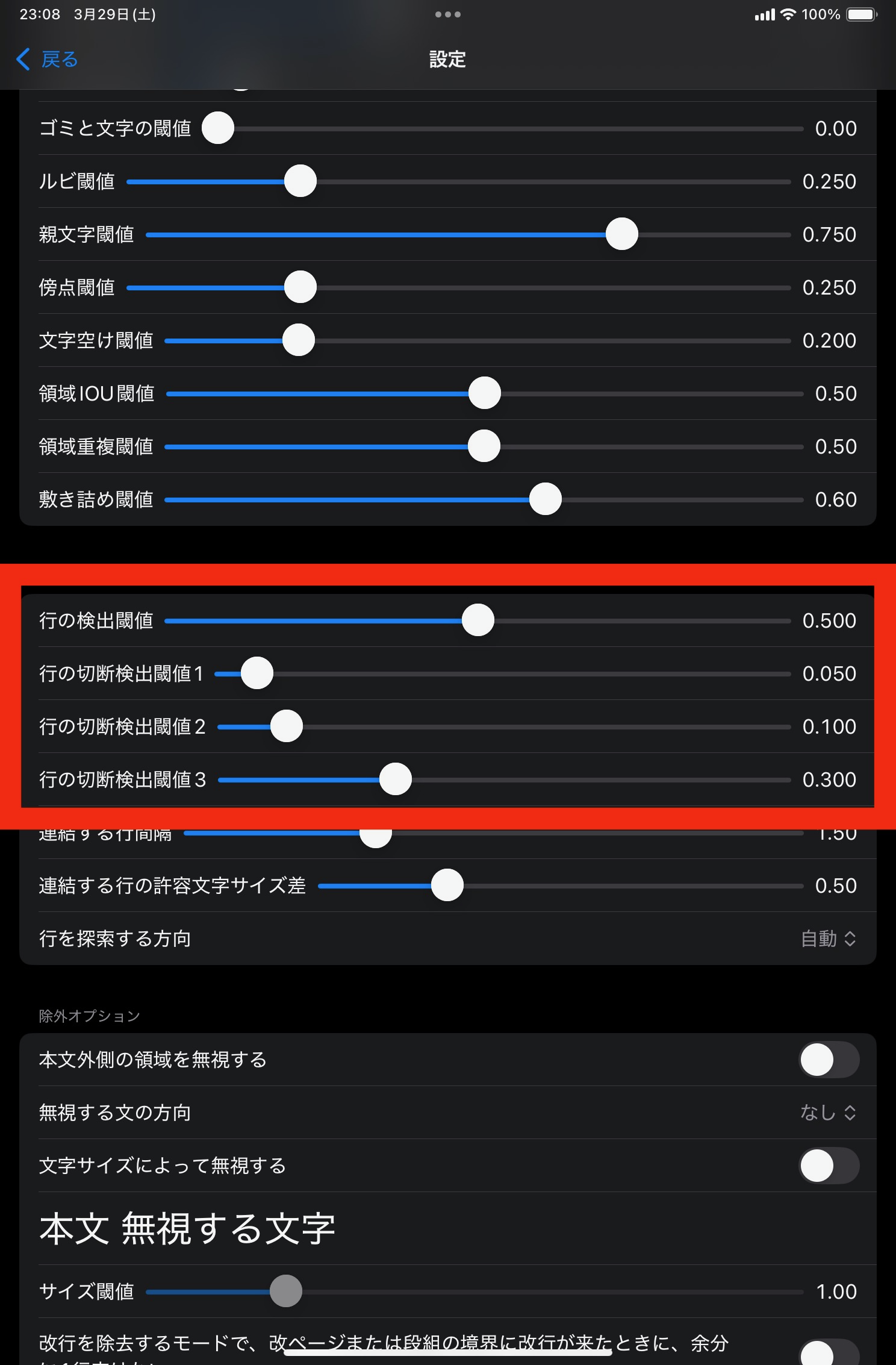Adjust the 領域重複閾値 slider

(484, 446)
